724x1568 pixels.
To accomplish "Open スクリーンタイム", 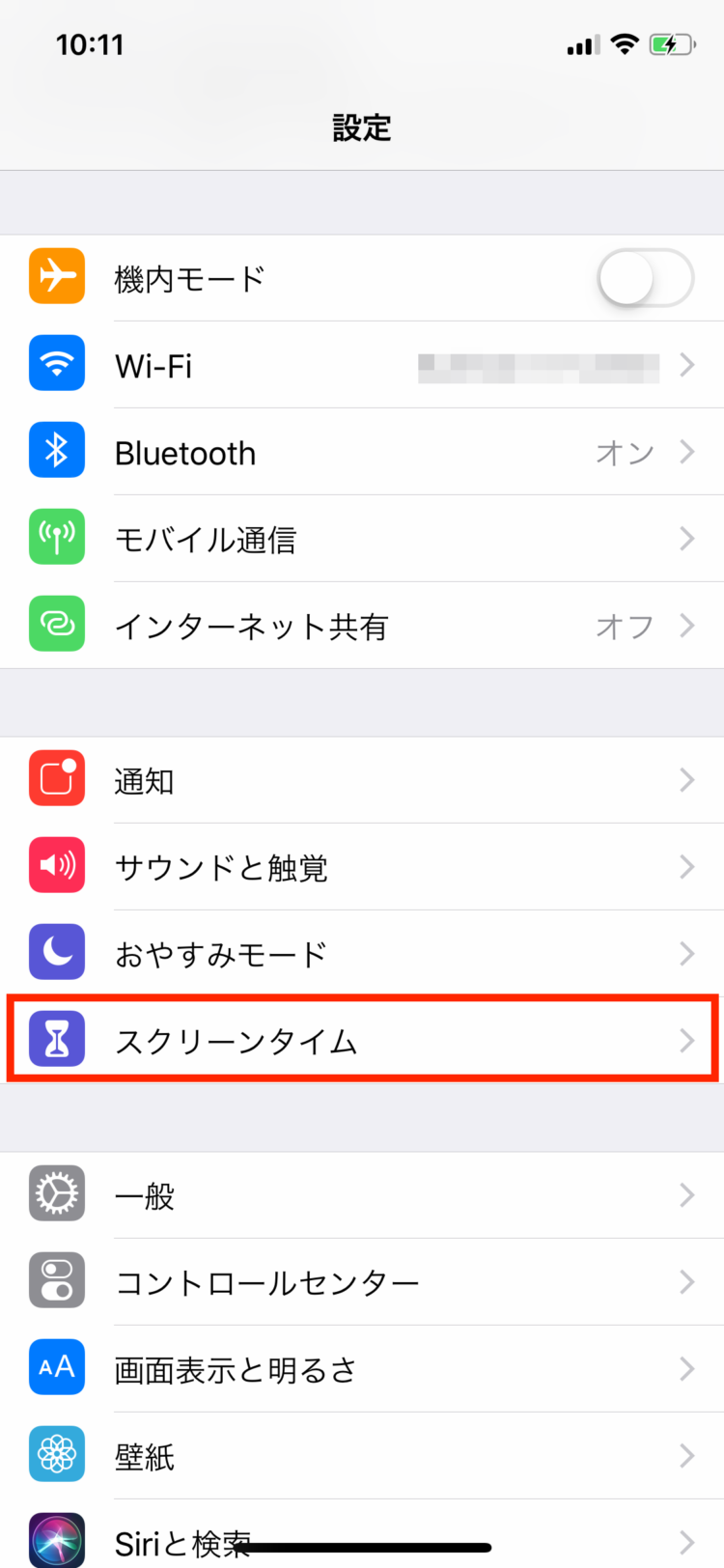I will click(362, 1041).
